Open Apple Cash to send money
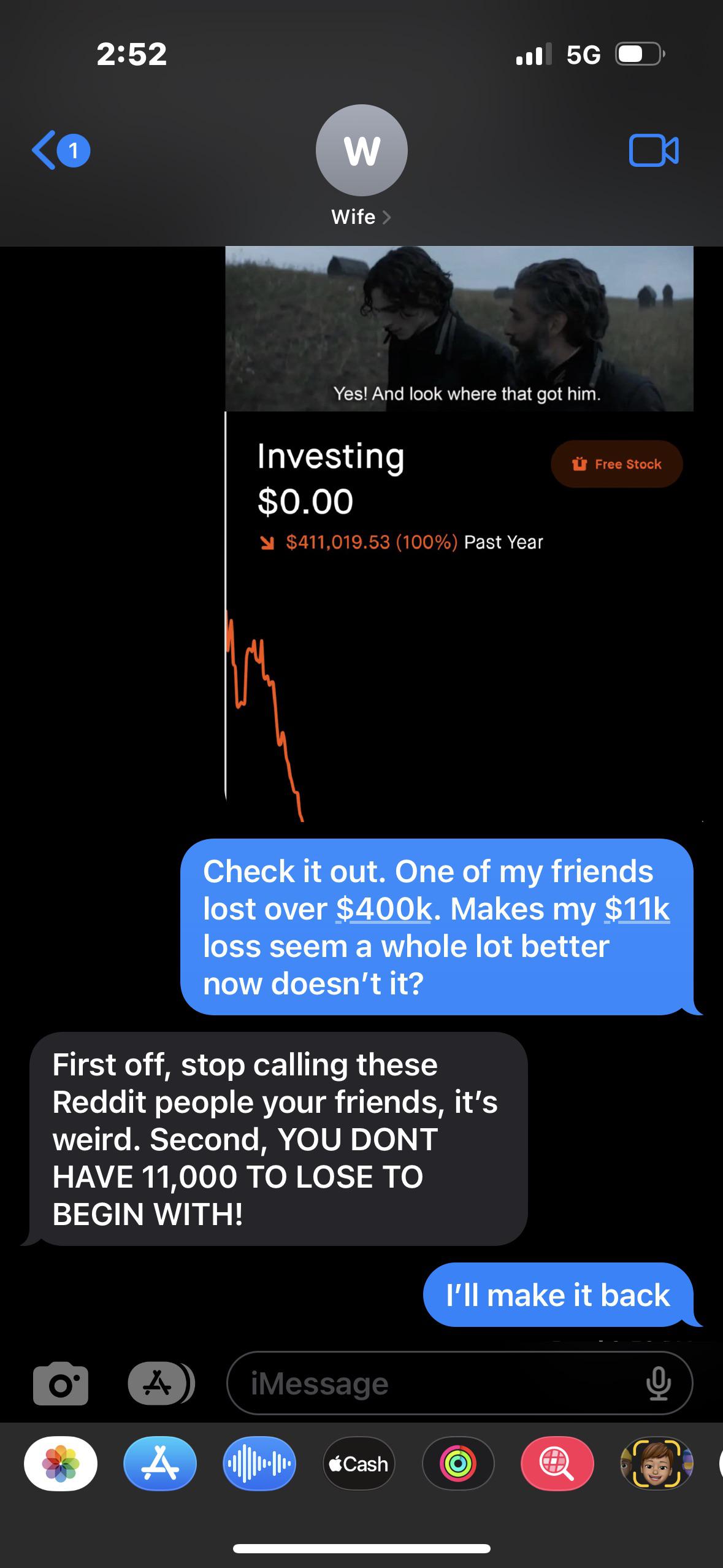Viewport: 723px width, 1568px height. tap(359, 1464)
